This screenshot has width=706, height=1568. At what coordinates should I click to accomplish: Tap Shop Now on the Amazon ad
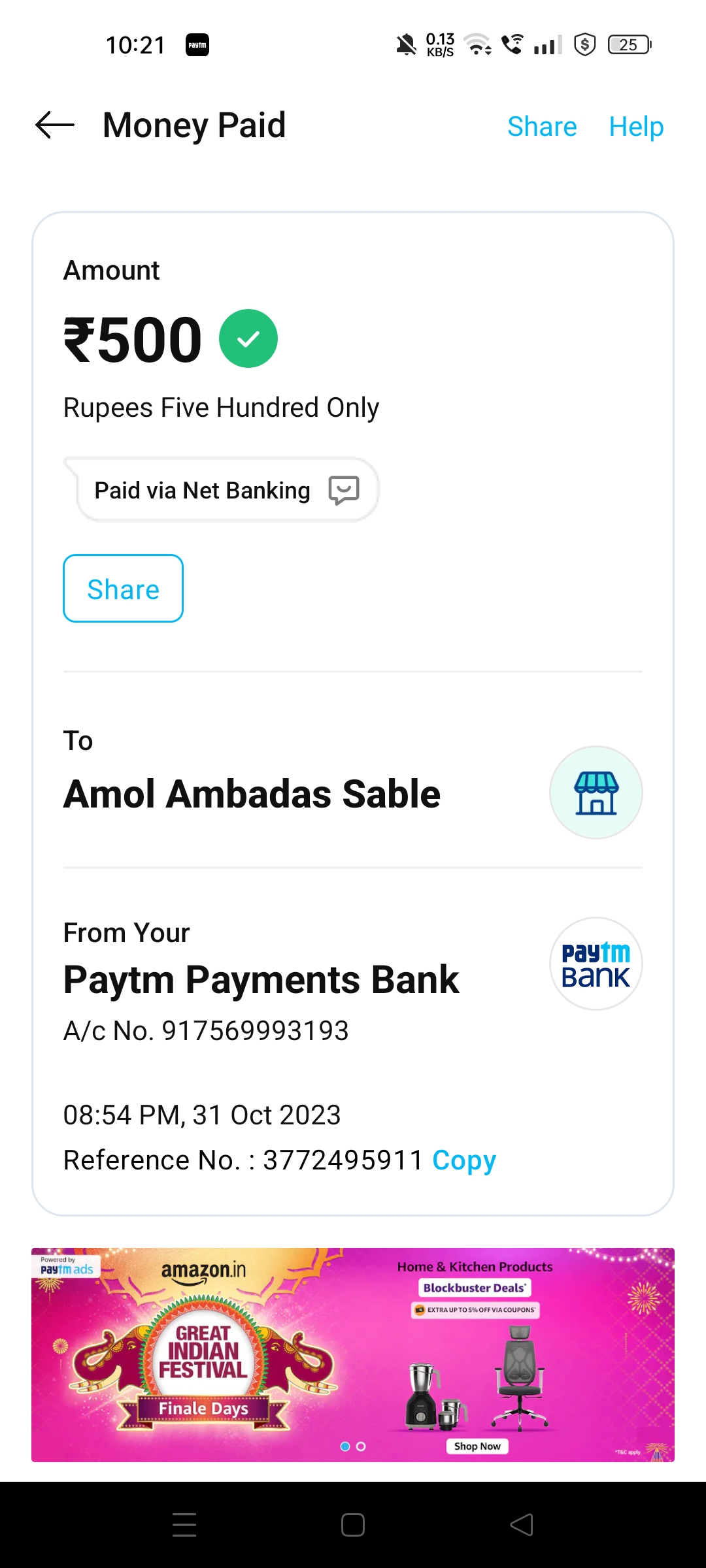[477, 1446]
